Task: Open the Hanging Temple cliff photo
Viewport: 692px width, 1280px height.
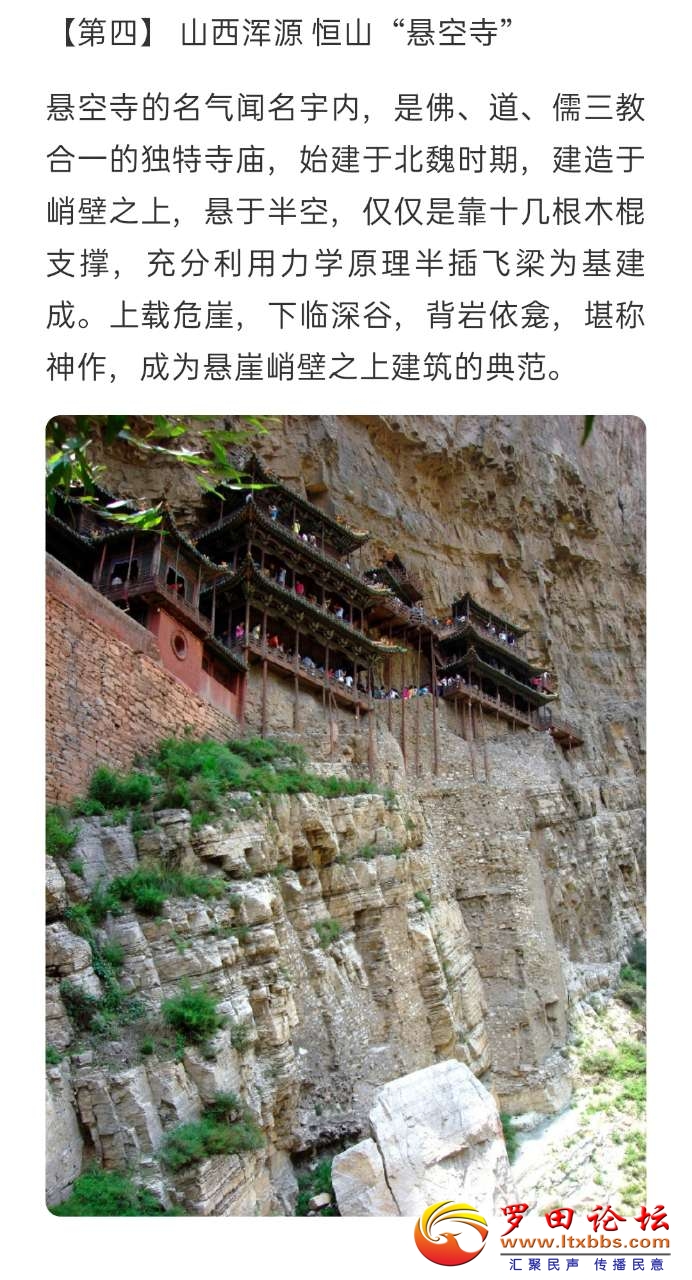Action: [x=345, y=815]
